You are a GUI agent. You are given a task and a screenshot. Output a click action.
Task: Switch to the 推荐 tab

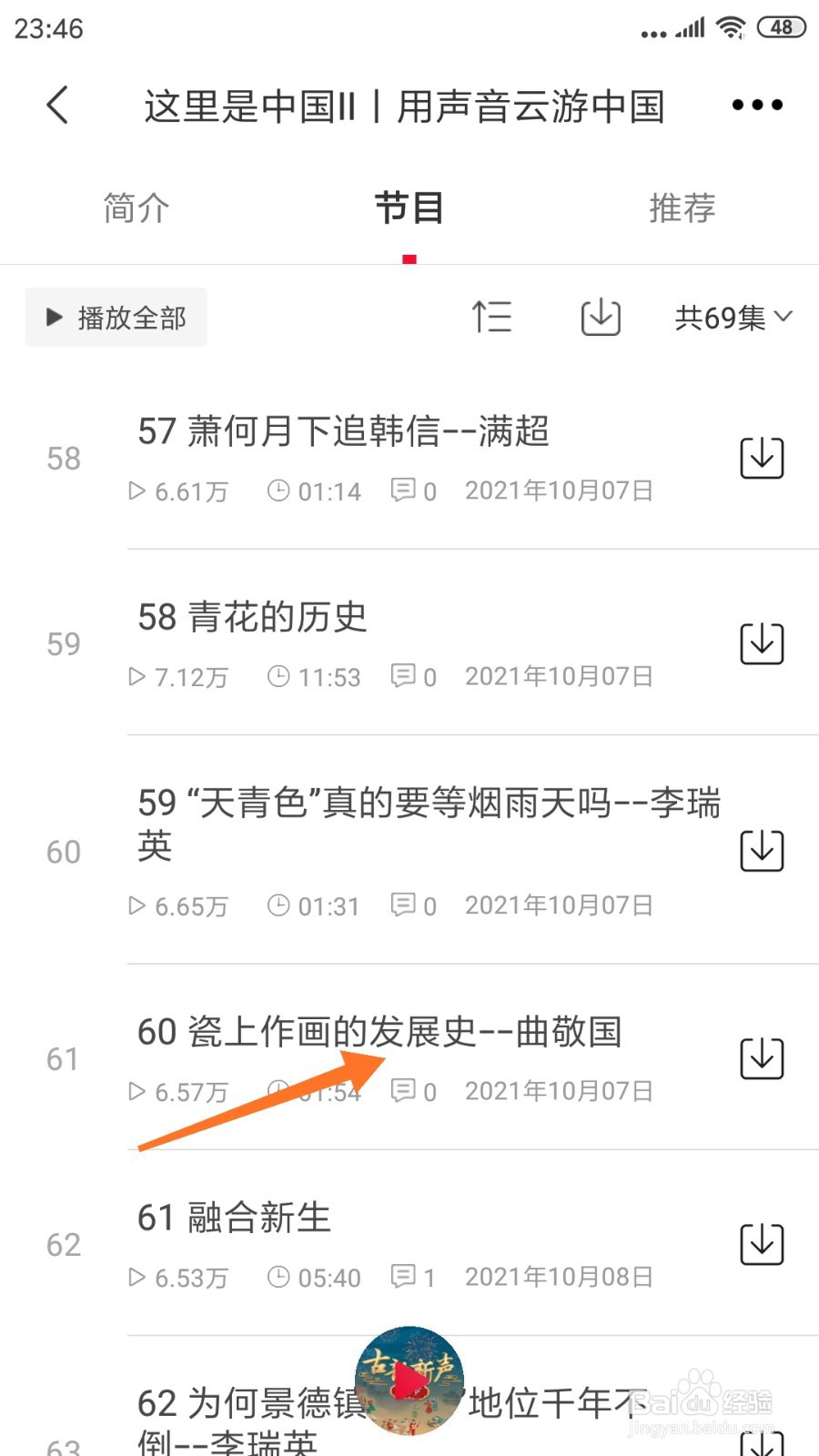[x=682, y=207]
